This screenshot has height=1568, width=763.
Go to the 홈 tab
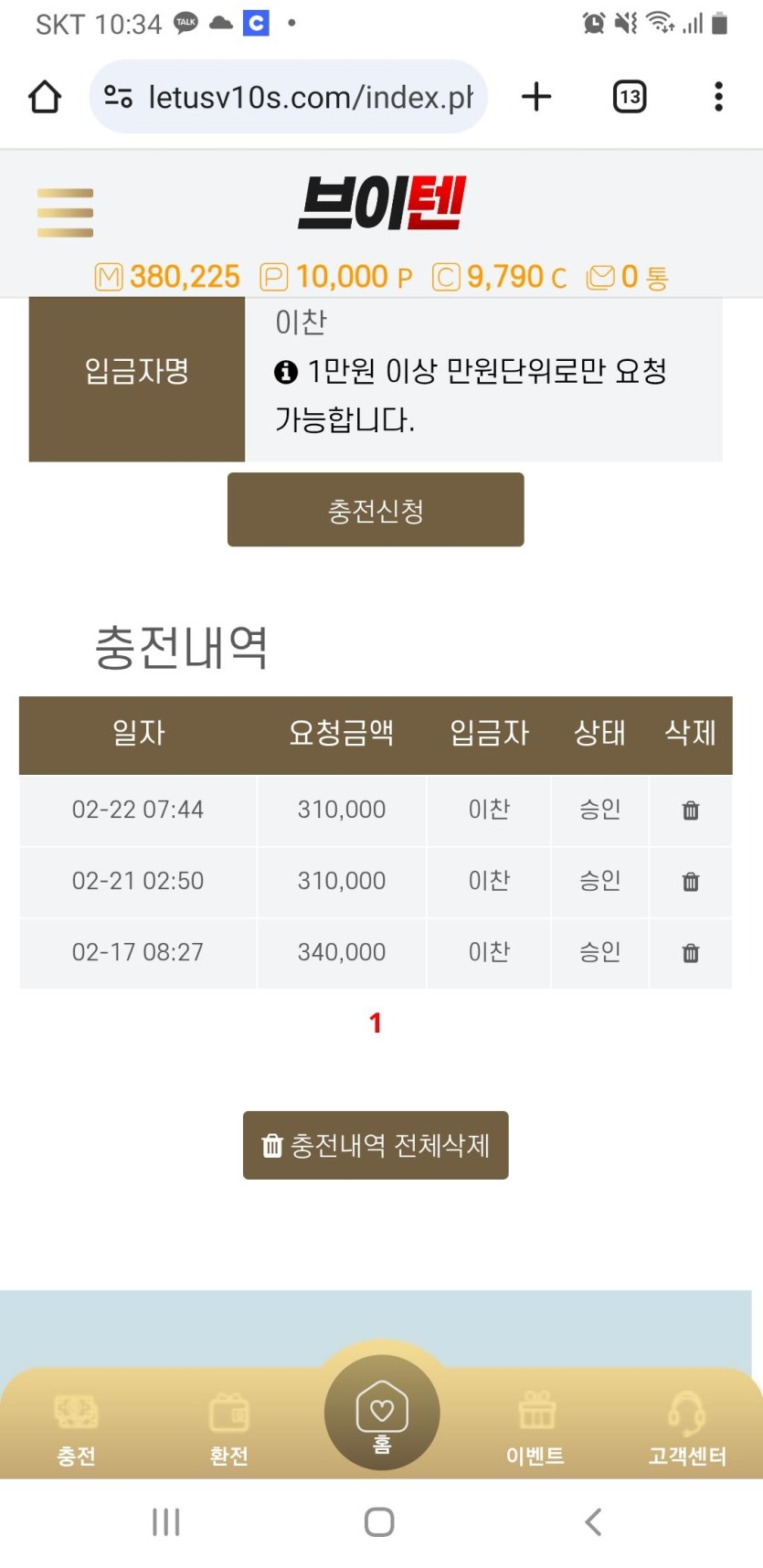(382, 1414)
